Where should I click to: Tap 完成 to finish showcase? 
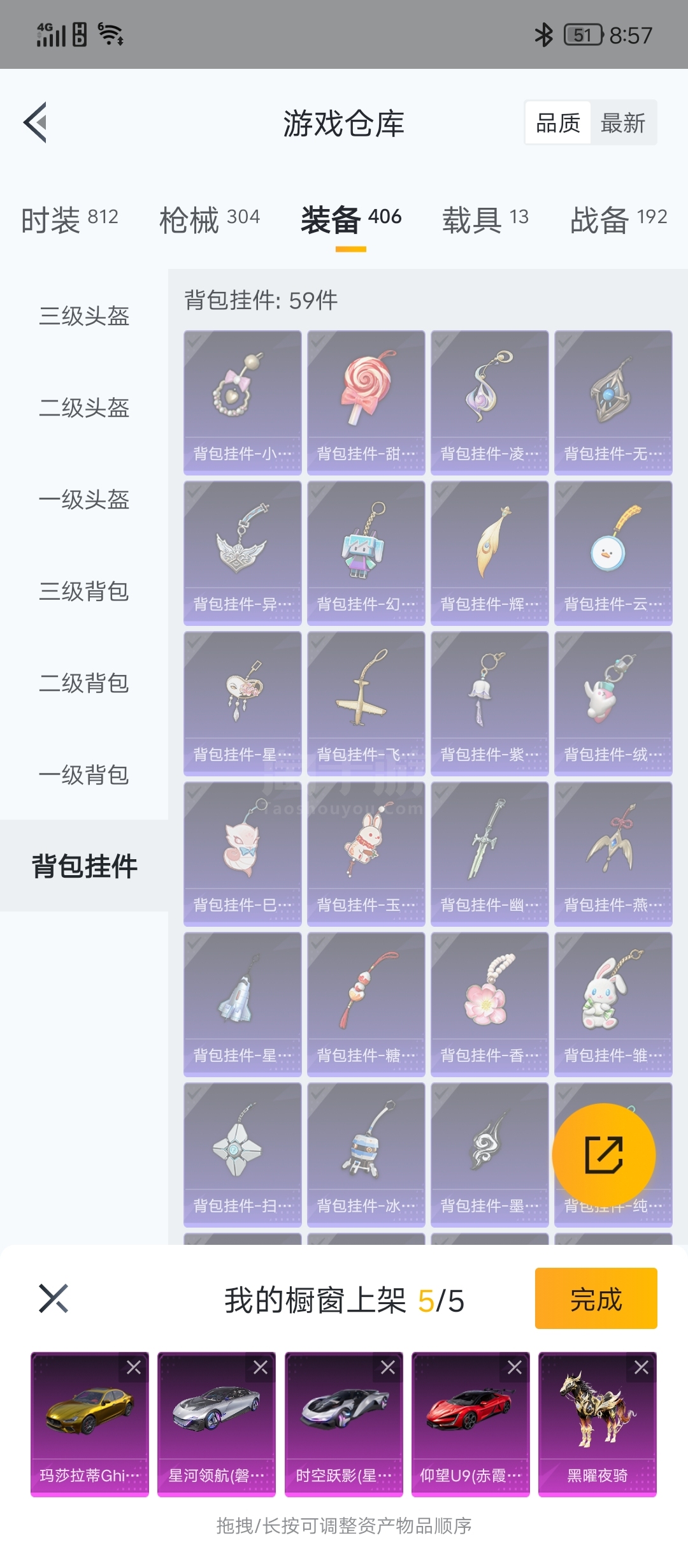(x=596, y=1298)
